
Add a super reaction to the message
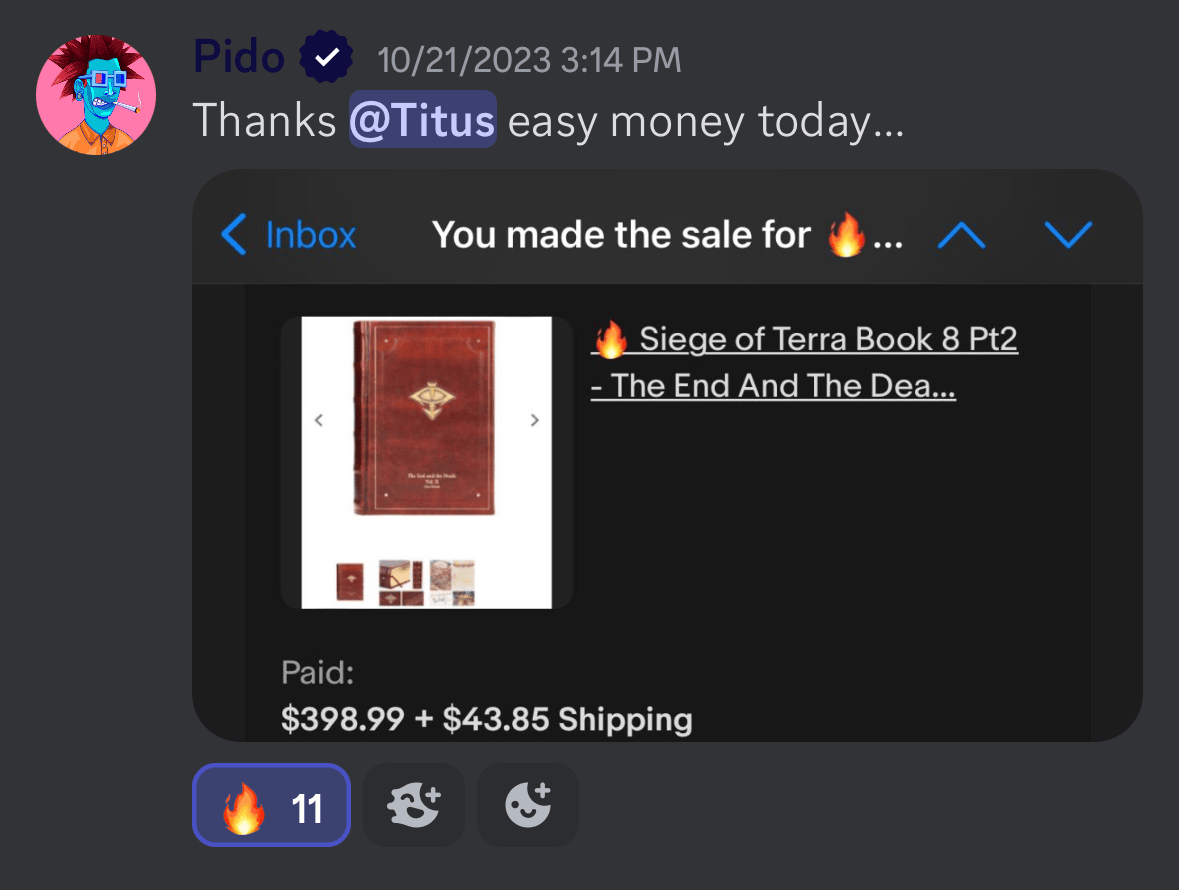pyautogui.click(x=414, y=805)
